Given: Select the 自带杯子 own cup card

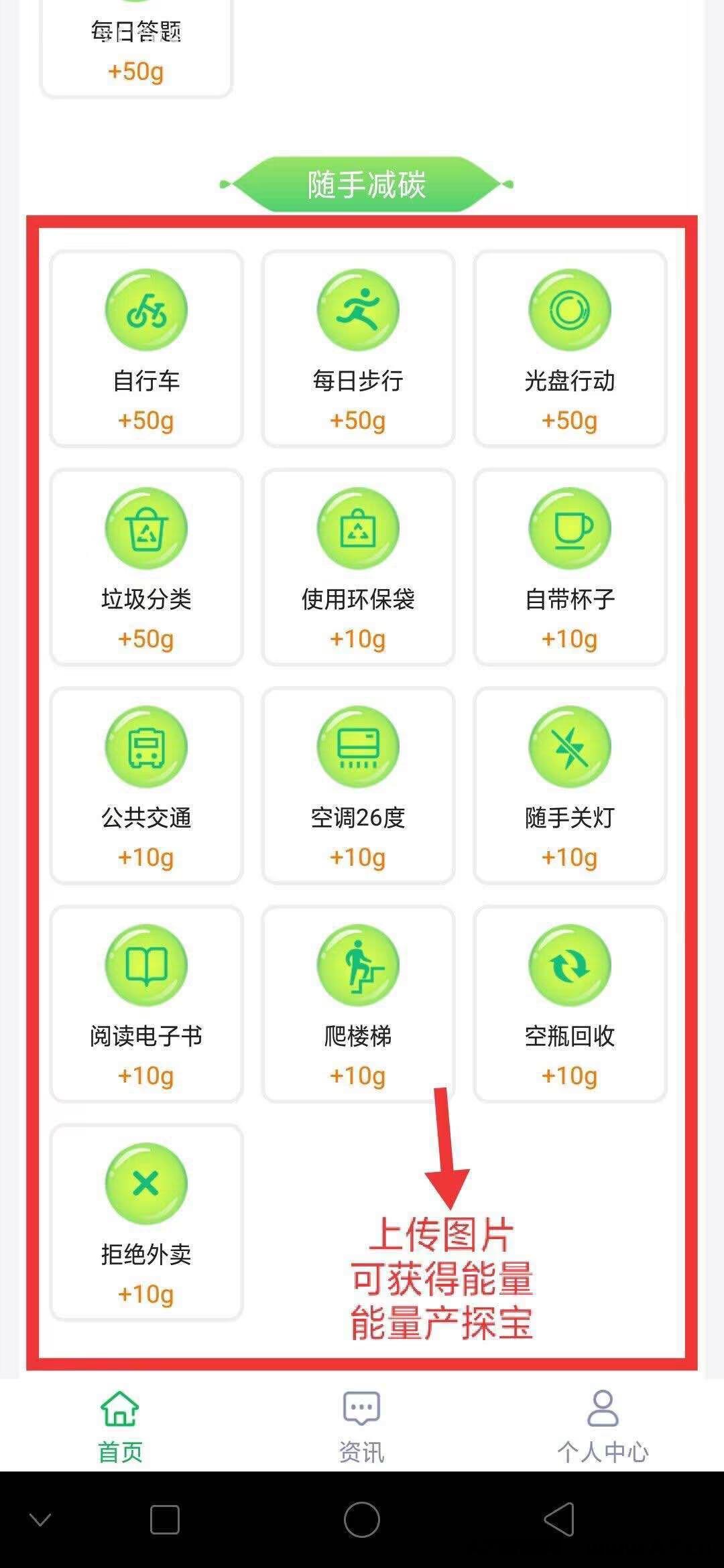Looking at the screenshot, I should click(x=570, y=567).
